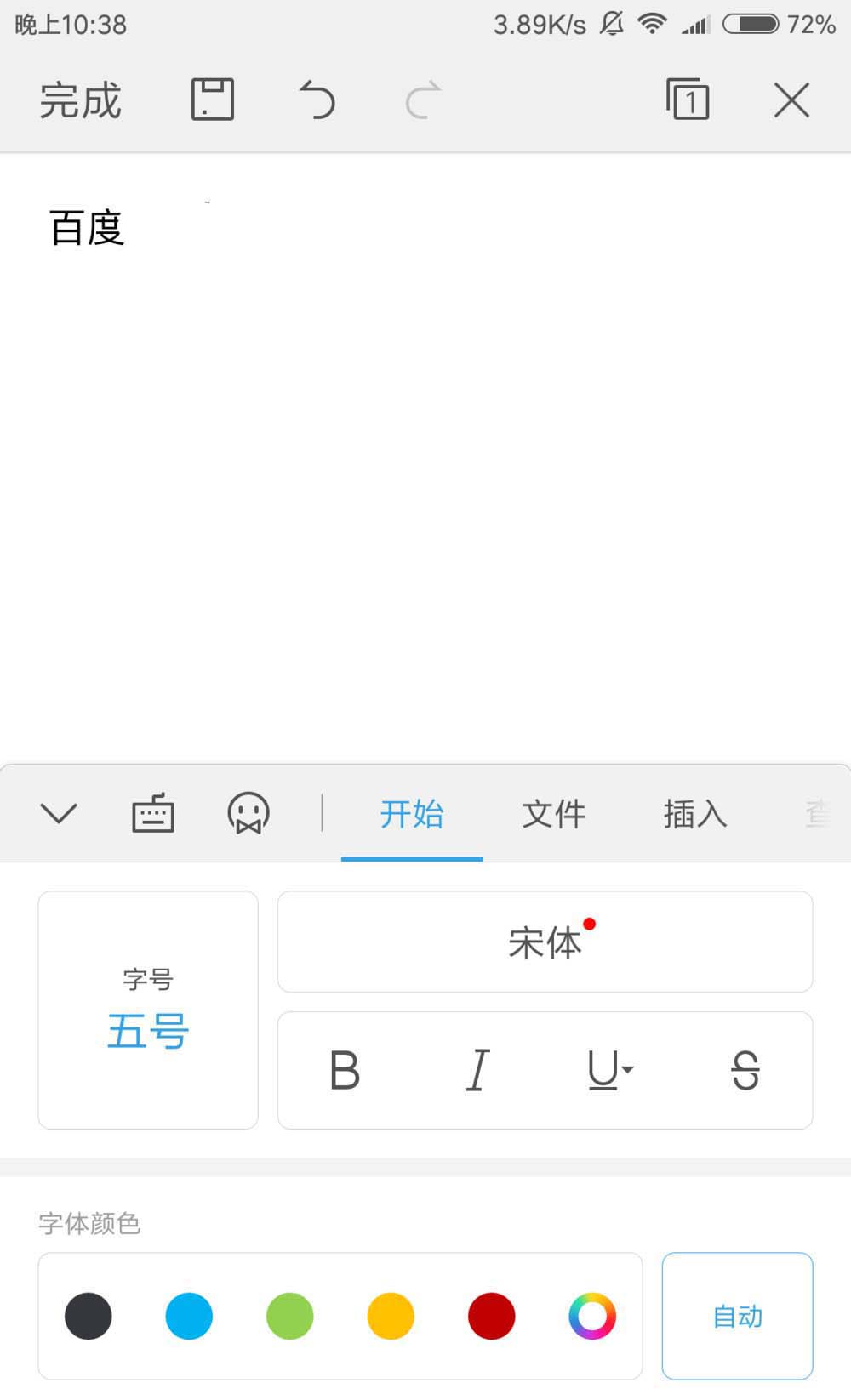This screenshot has width=851, height=1400.
Task: Undo the last edit
Action: tap(318, 100)
